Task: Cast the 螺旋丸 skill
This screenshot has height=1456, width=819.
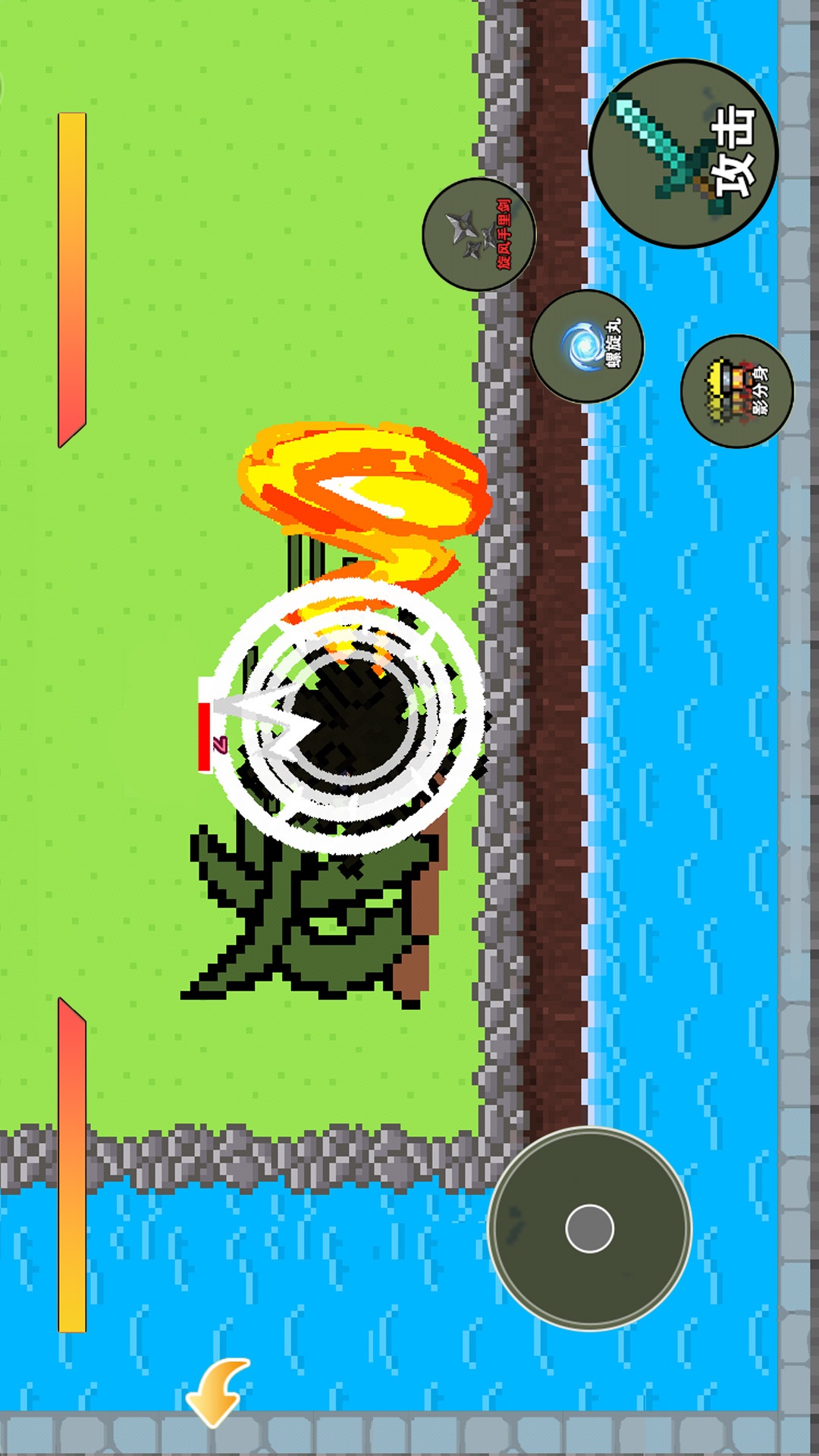Action: click(587, 346)
